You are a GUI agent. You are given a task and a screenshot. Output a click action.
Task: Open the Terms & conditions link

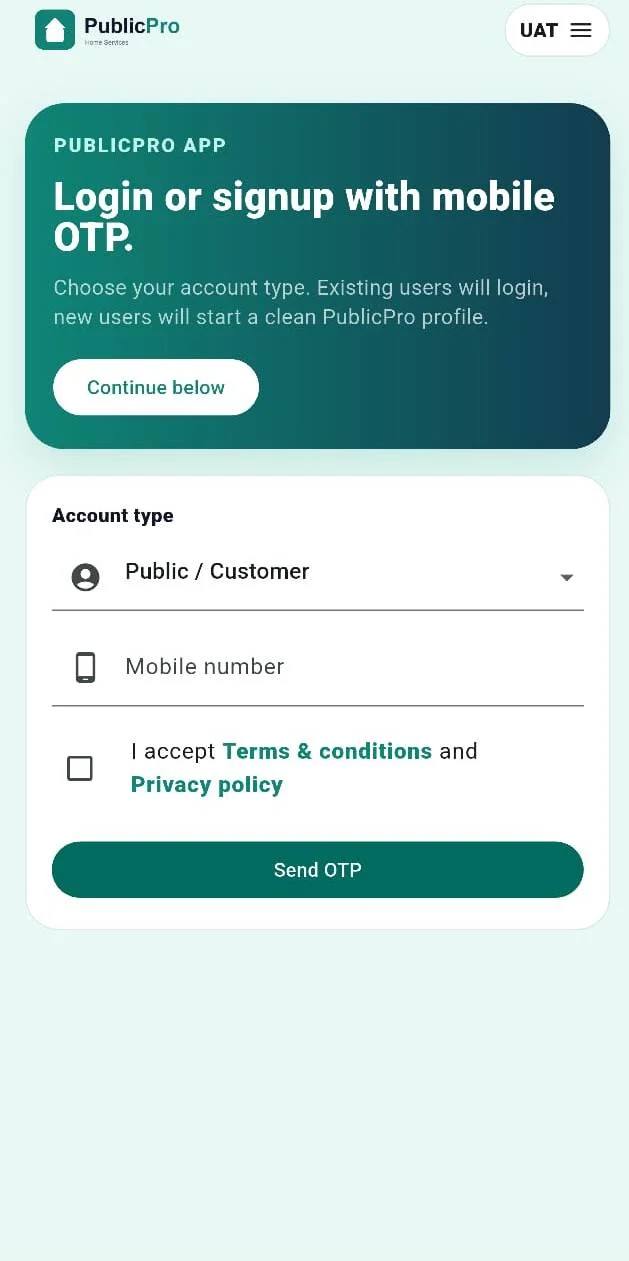click(327, 751)
